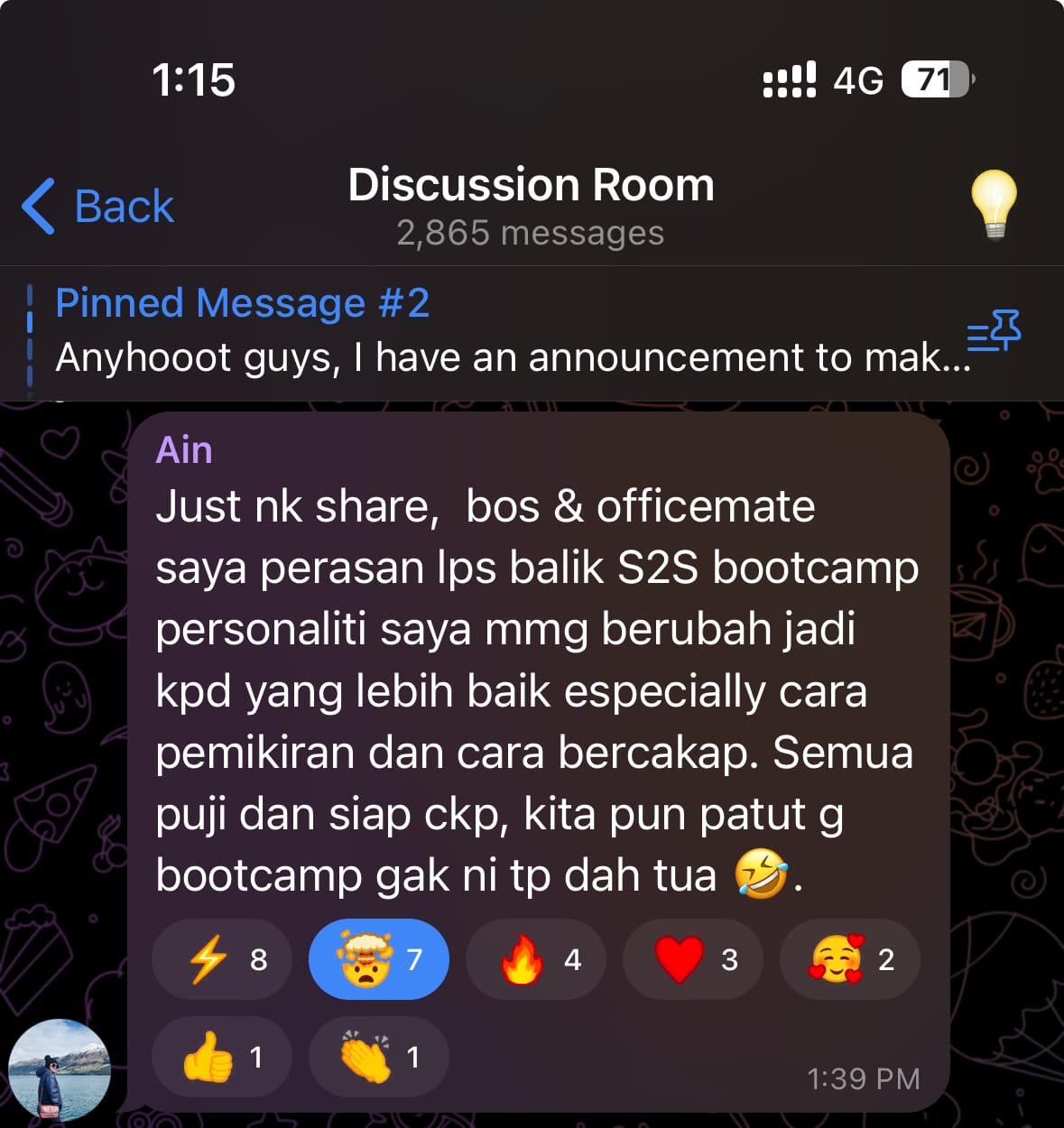Jump to Pinned Message #2

click(x=487, y=331)
